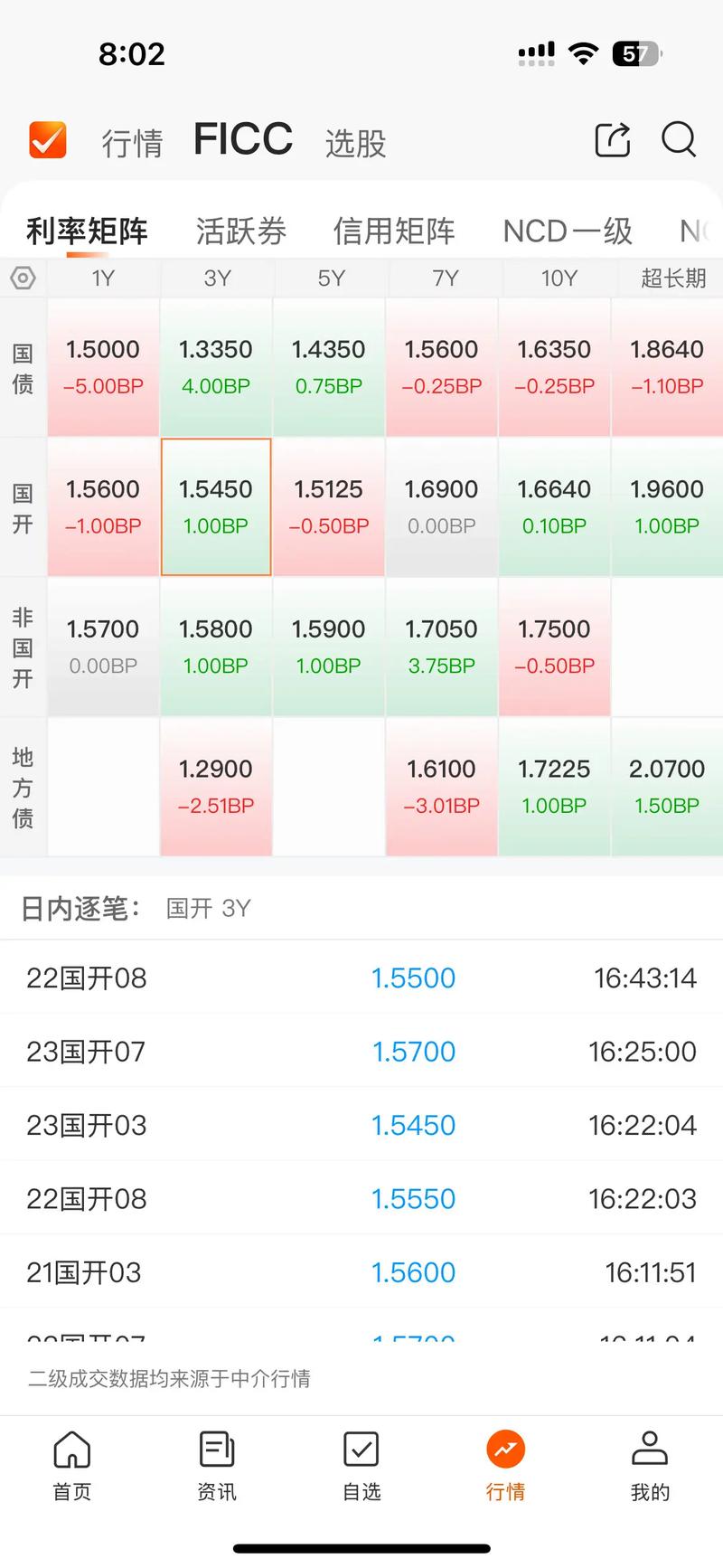
Task: Go to the 首页 bottom tab
Action: 72,1465
